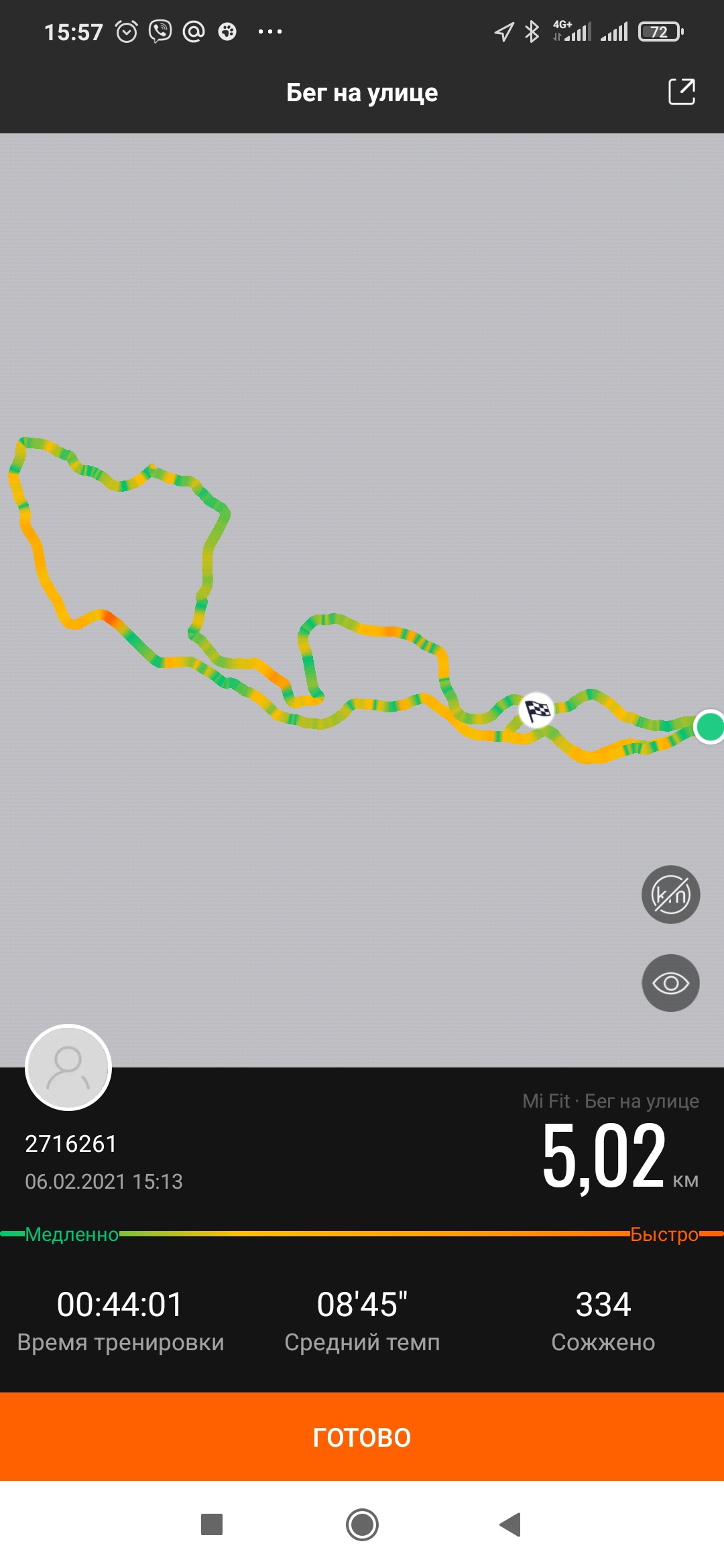Go back with the system back button

click(511, 1524)
